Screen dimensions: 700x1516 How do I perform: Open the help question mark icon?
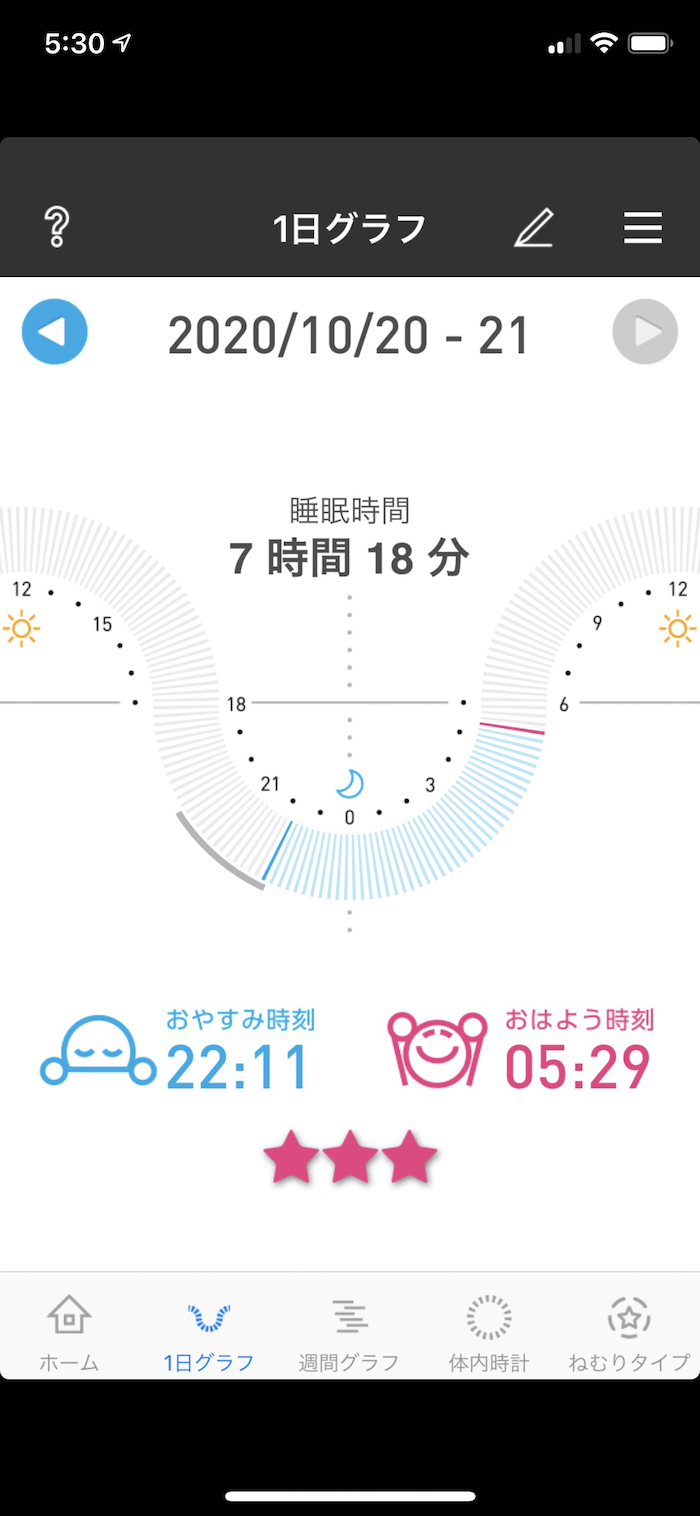point(57,228)
